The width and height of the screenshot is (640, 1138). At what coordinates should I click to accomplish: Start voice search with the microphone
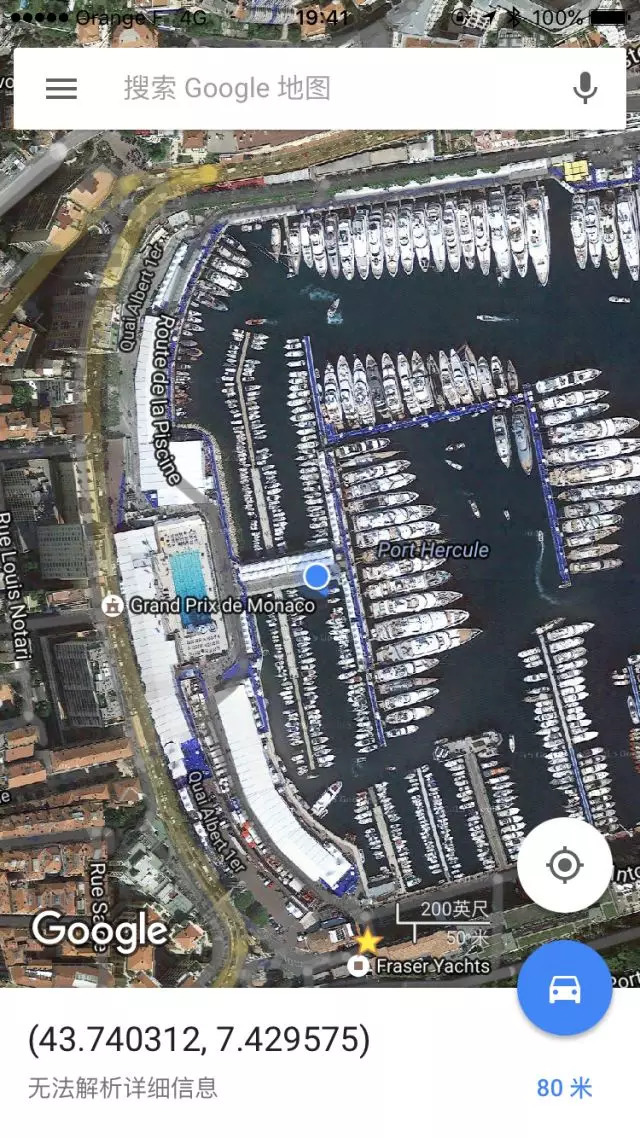coord(585,88)
